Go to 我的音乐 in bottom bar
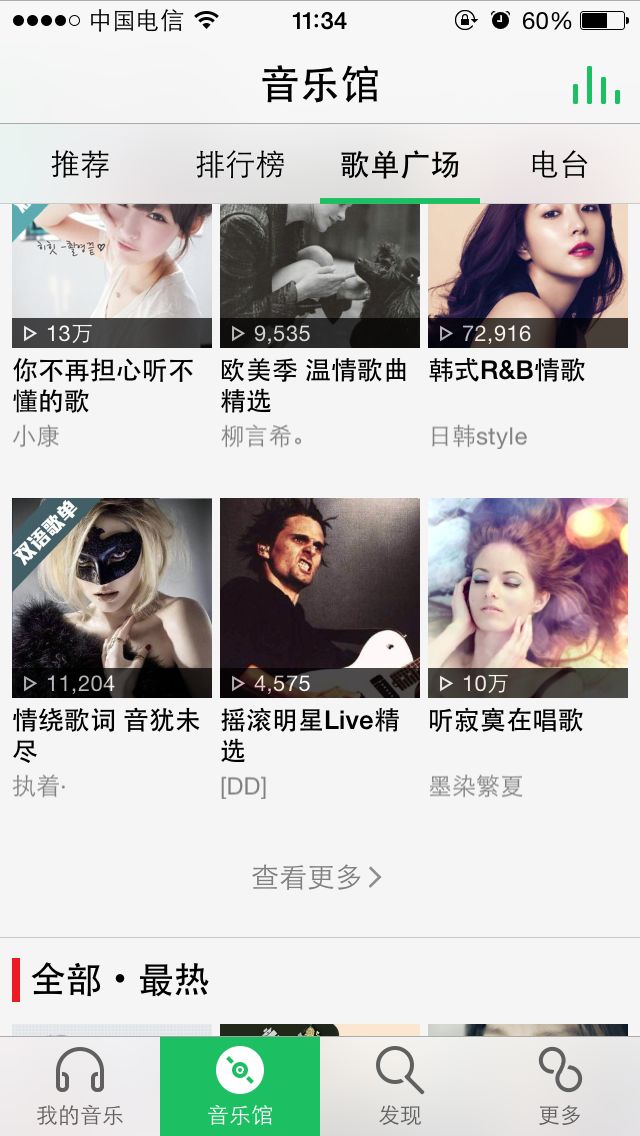Screen dimensions: 640x1136 (x=80, y=1086)
